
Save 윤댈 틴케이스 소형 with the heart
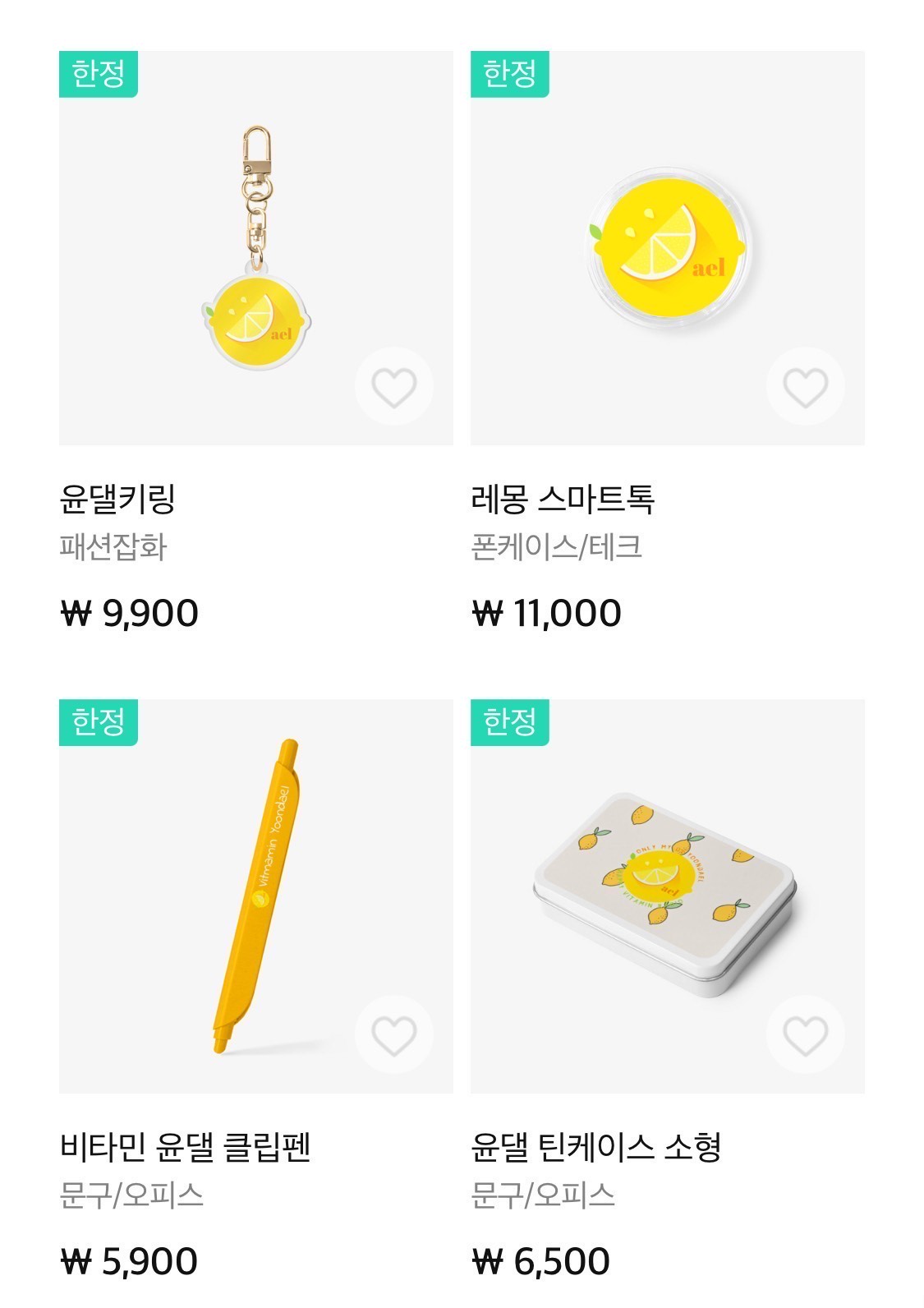pos(806,1035)
